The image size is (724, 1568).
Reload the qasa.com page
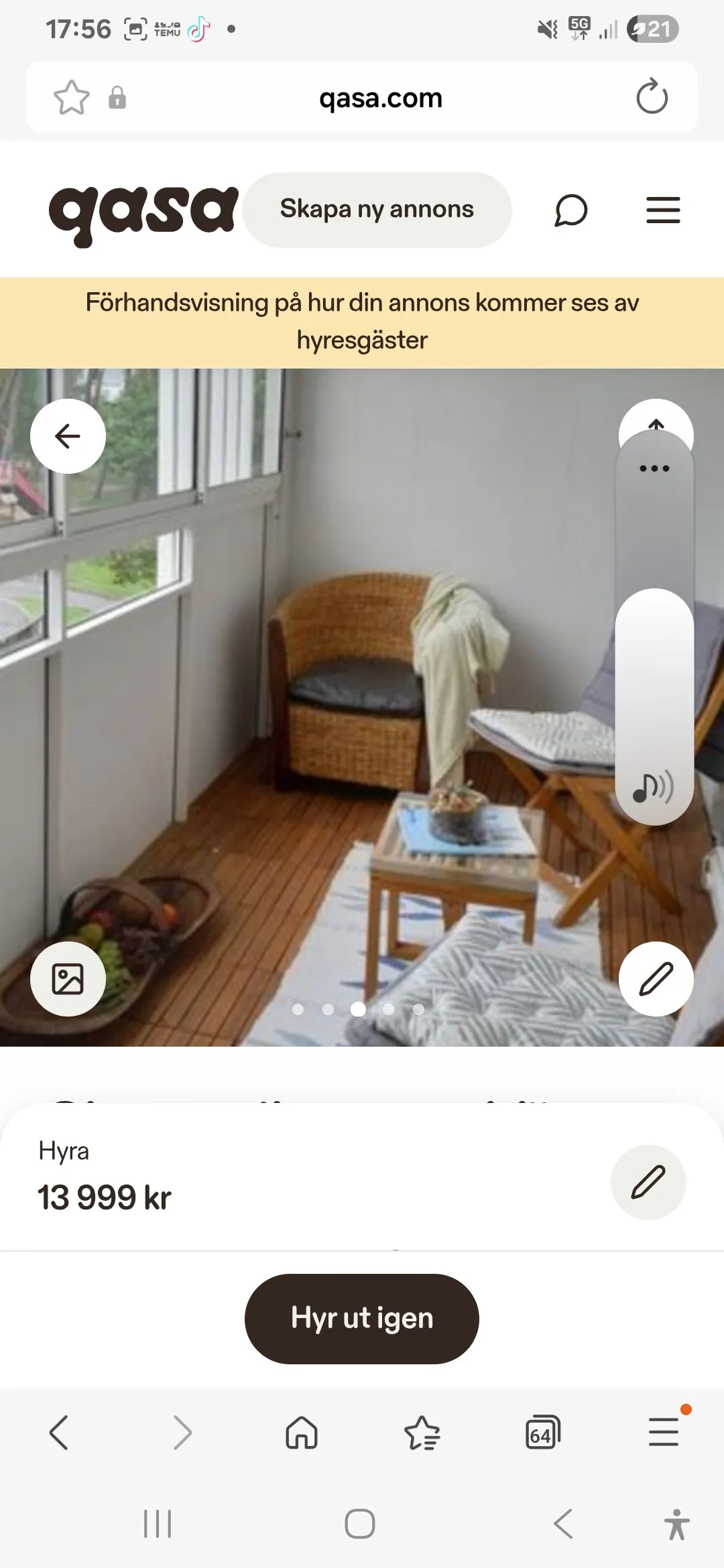652,98
